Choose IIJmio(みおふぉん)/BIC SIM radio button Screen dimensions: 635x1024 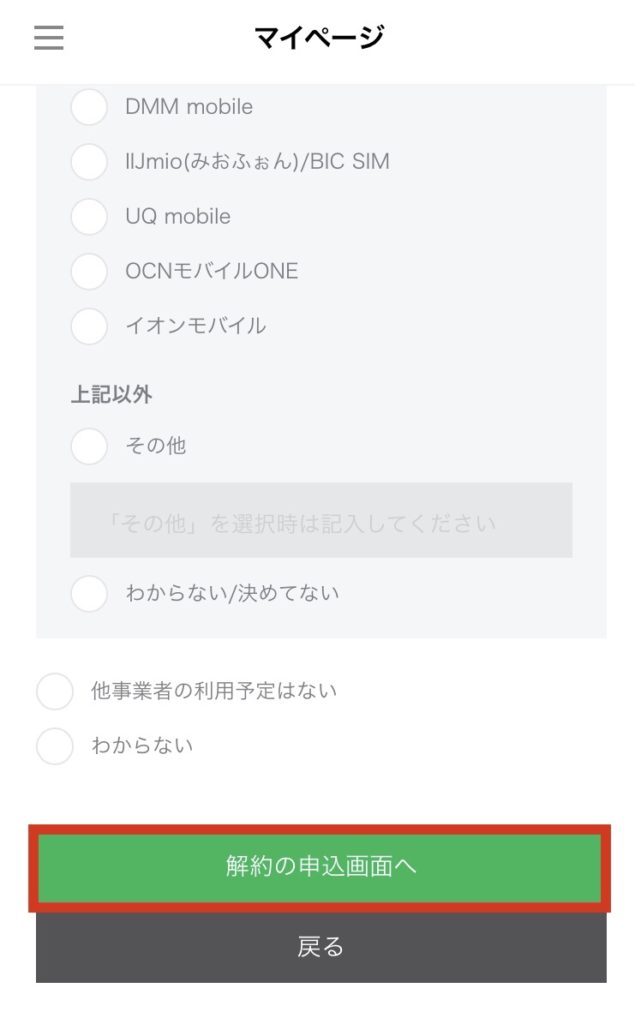point(89,161)
